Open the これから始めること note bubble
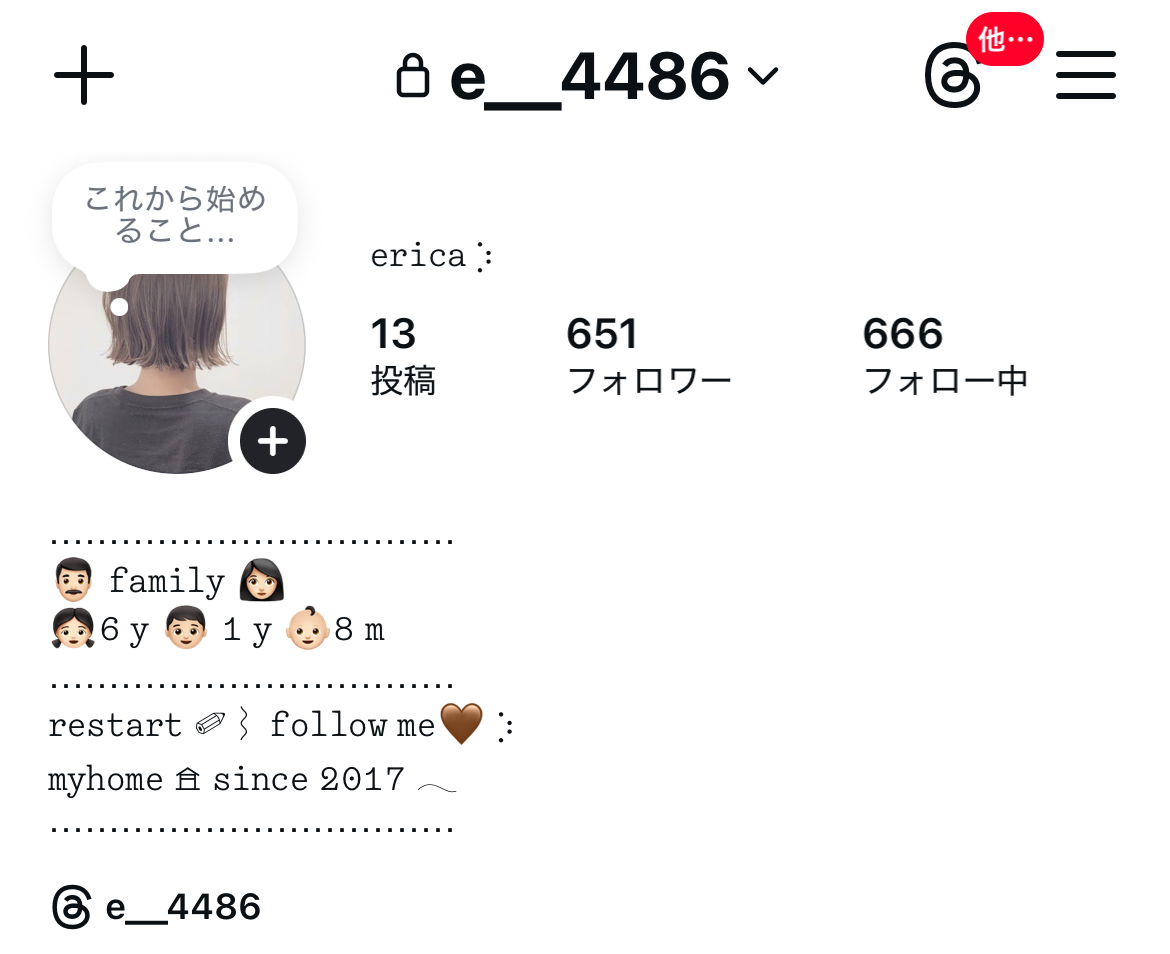The width and height of the screenshot is (1170, 954). [175, 217]
